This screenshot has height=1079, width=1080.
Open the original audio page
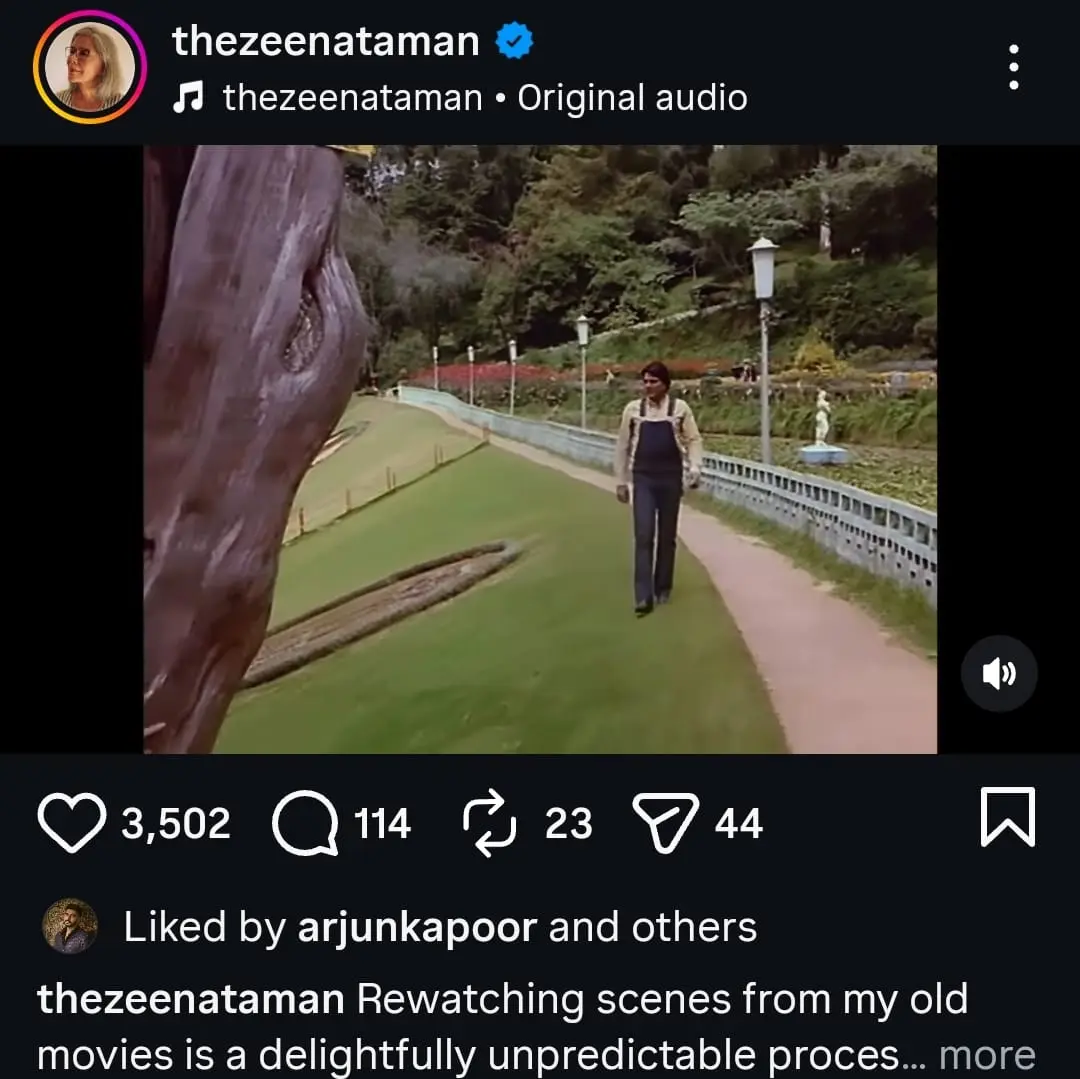pos(485,97)
